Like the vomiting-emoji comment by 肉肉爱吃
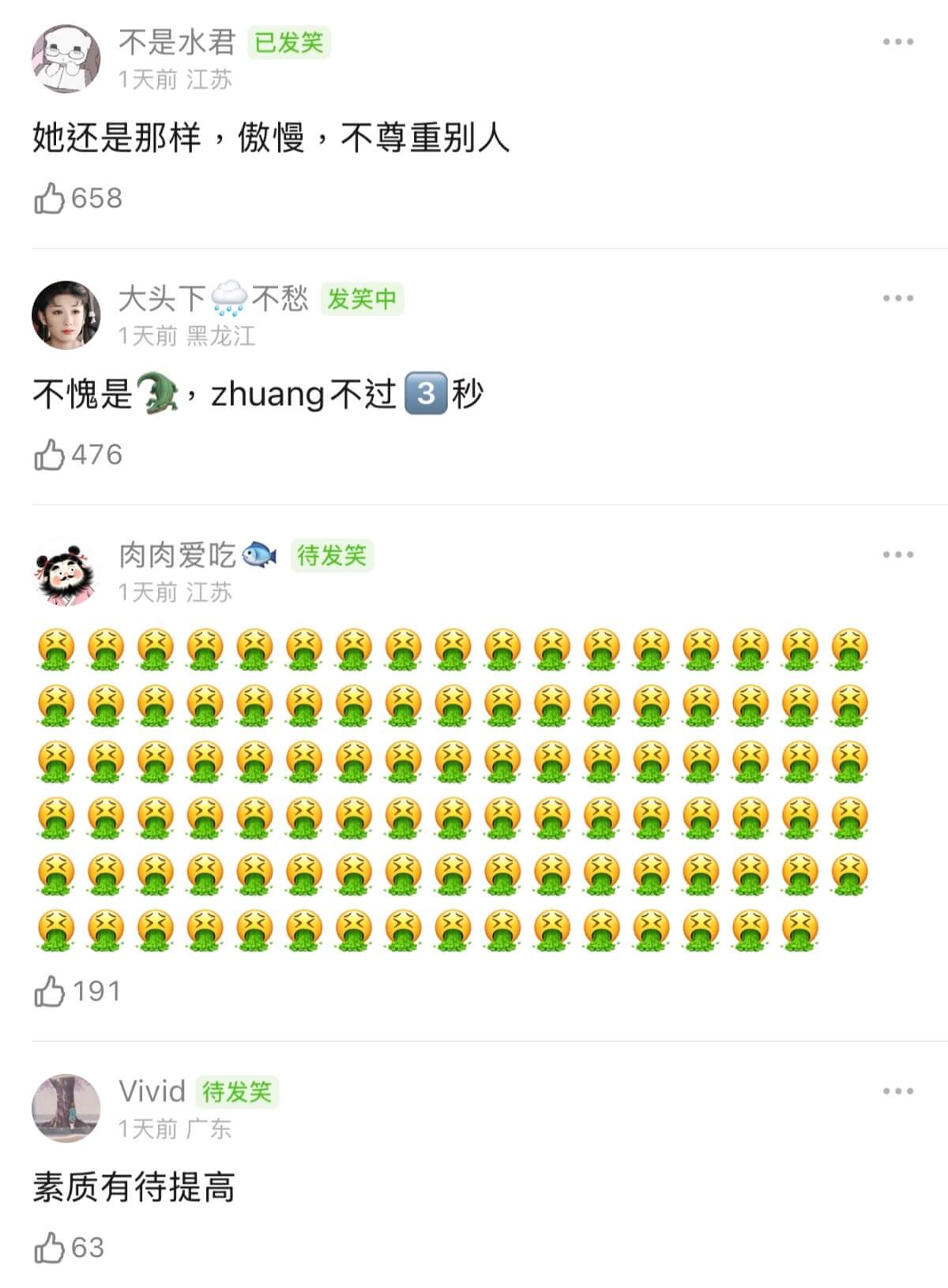The image size is (948, 1288). [50, 991]
